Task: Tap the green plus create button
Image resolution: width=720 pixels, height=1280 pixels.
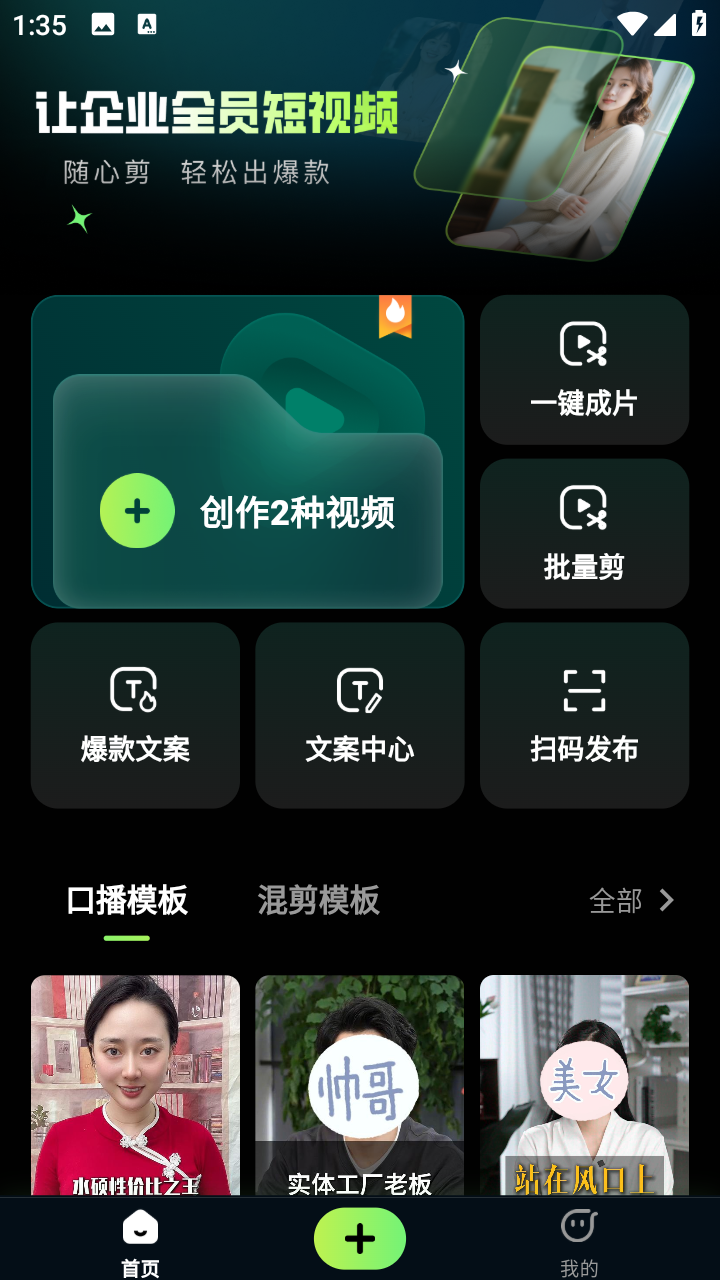Action: tap(360, 1239)
